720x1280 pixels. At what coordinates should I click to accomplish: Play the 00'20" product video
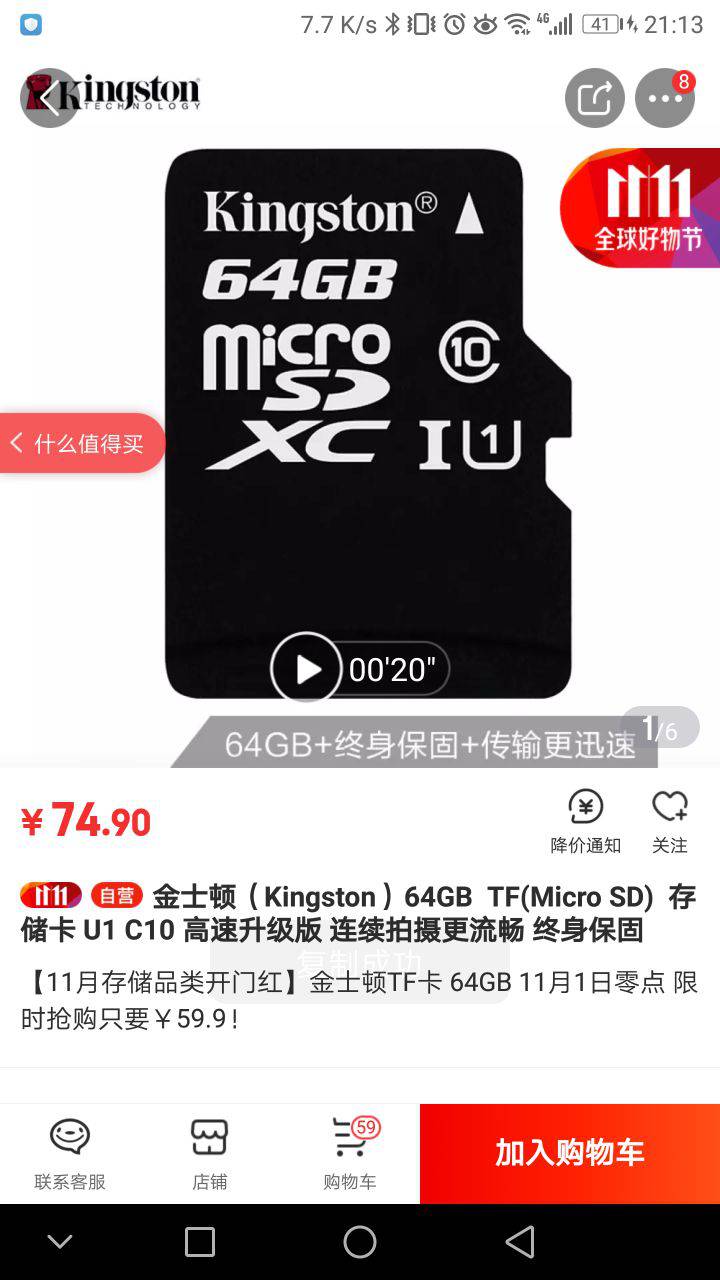coord(306,668)
